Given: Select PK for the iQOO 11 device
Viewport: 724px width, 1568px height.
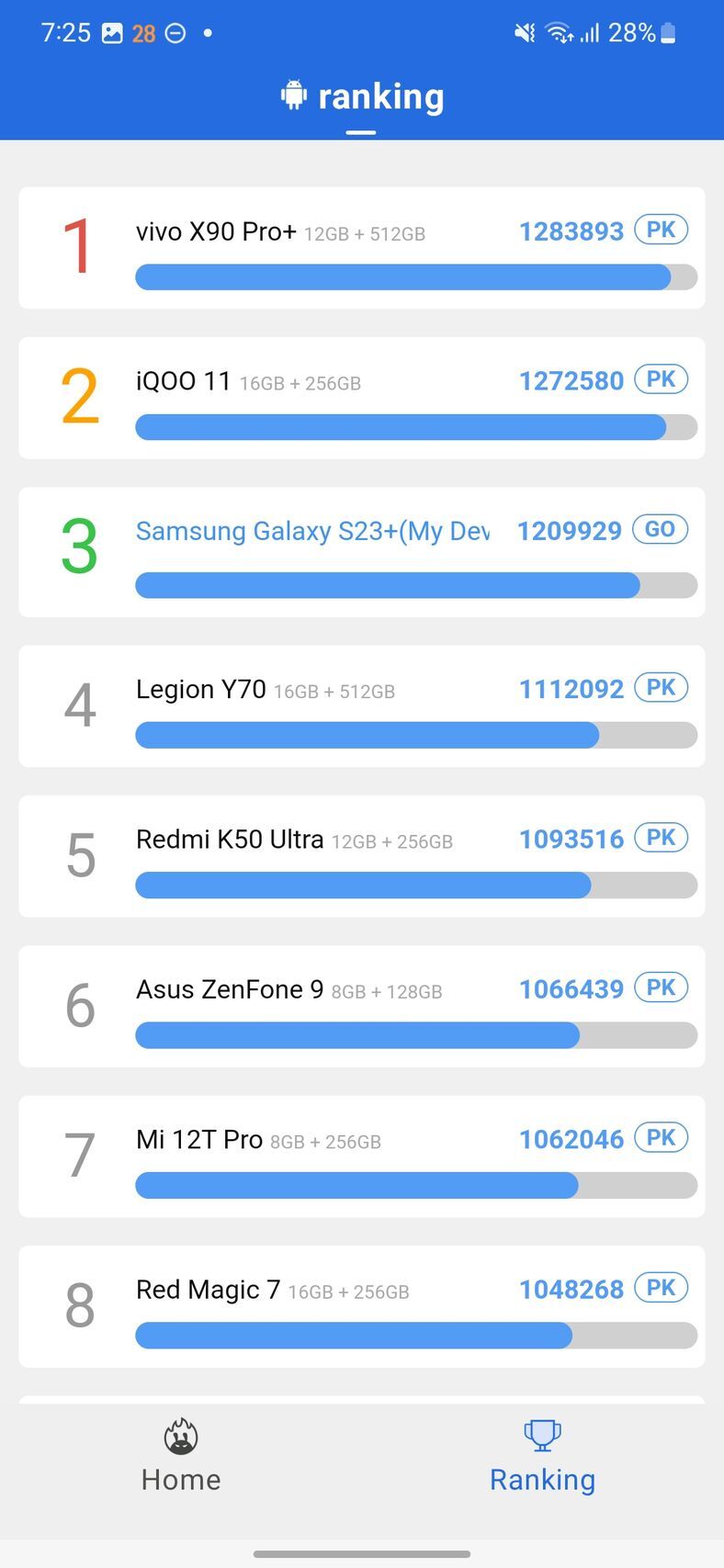Looking at the screenshot, I should click(x=661, y=378).
